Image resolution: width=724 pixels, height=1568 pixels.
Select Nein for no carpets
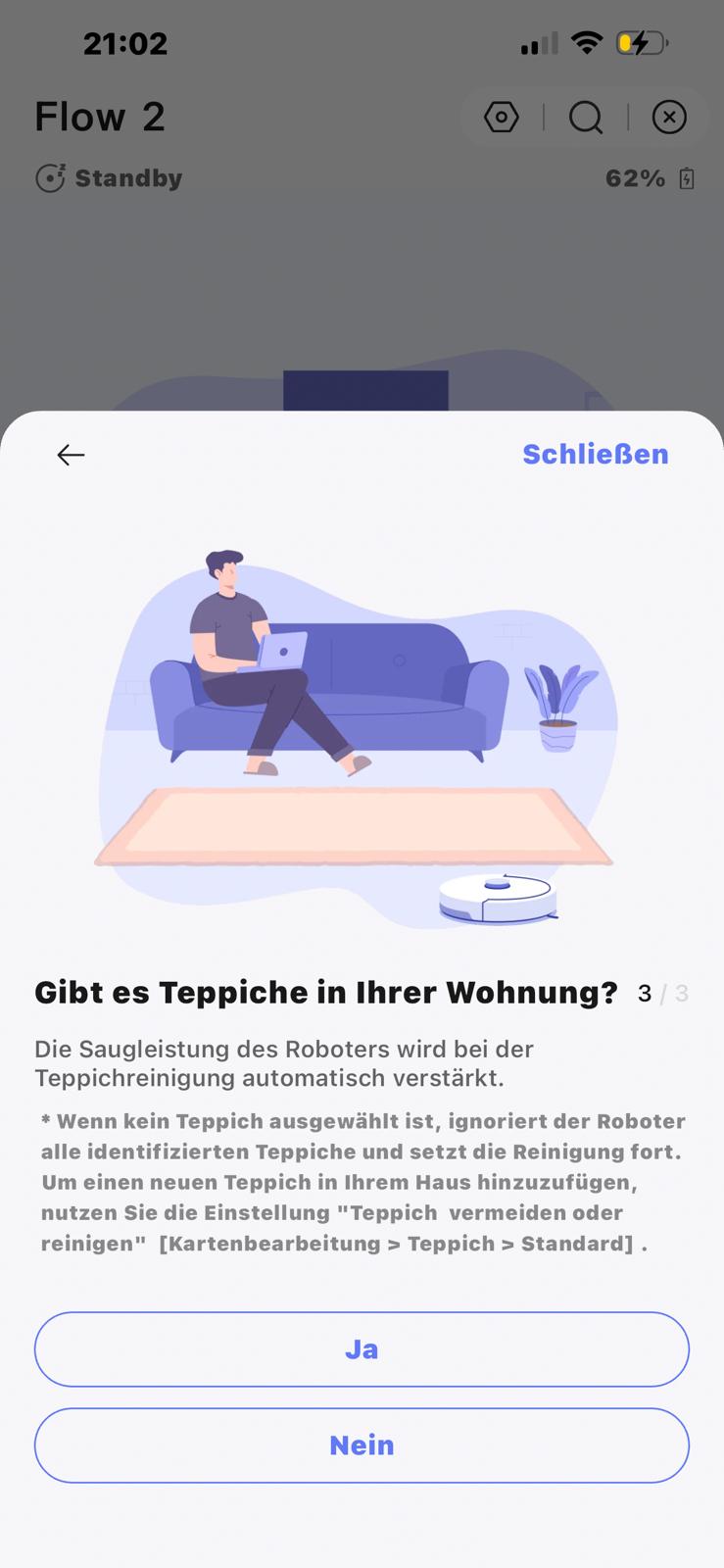362,1445
